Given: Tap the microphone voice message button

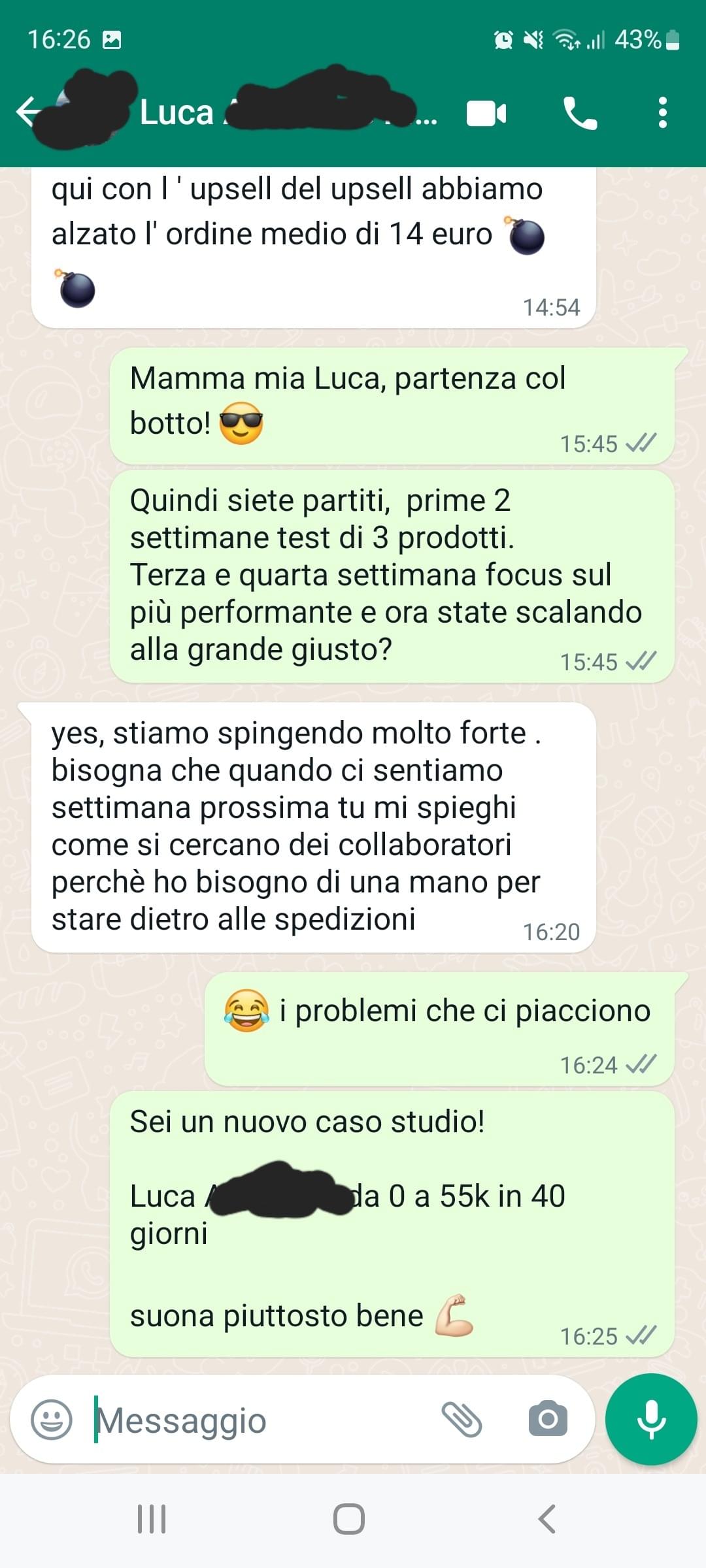Looking at the screenshot, I should pyautogui.click(x=650, y=1419).
